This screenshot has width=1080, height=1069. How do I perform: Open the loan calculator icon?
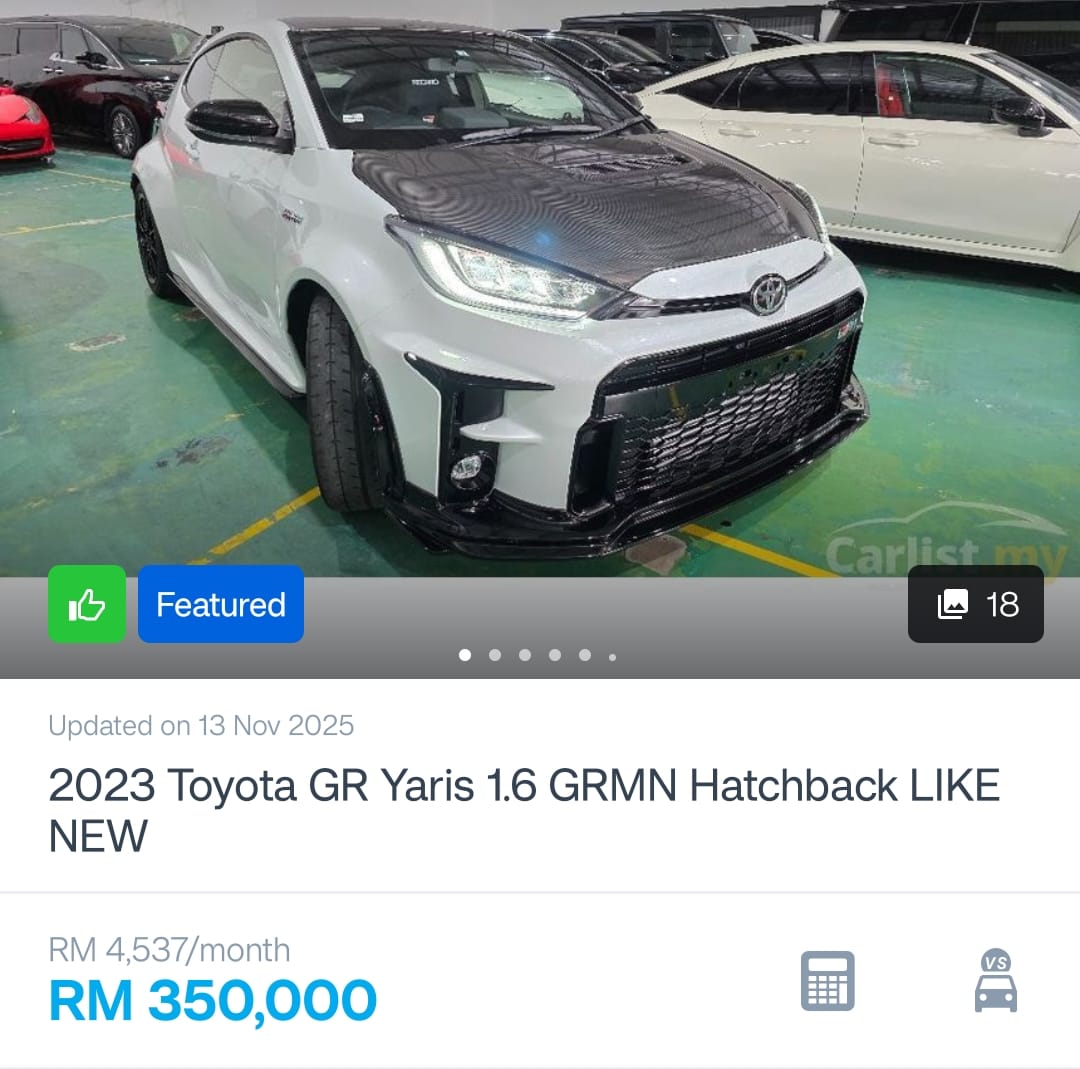(x=827, y=980)
